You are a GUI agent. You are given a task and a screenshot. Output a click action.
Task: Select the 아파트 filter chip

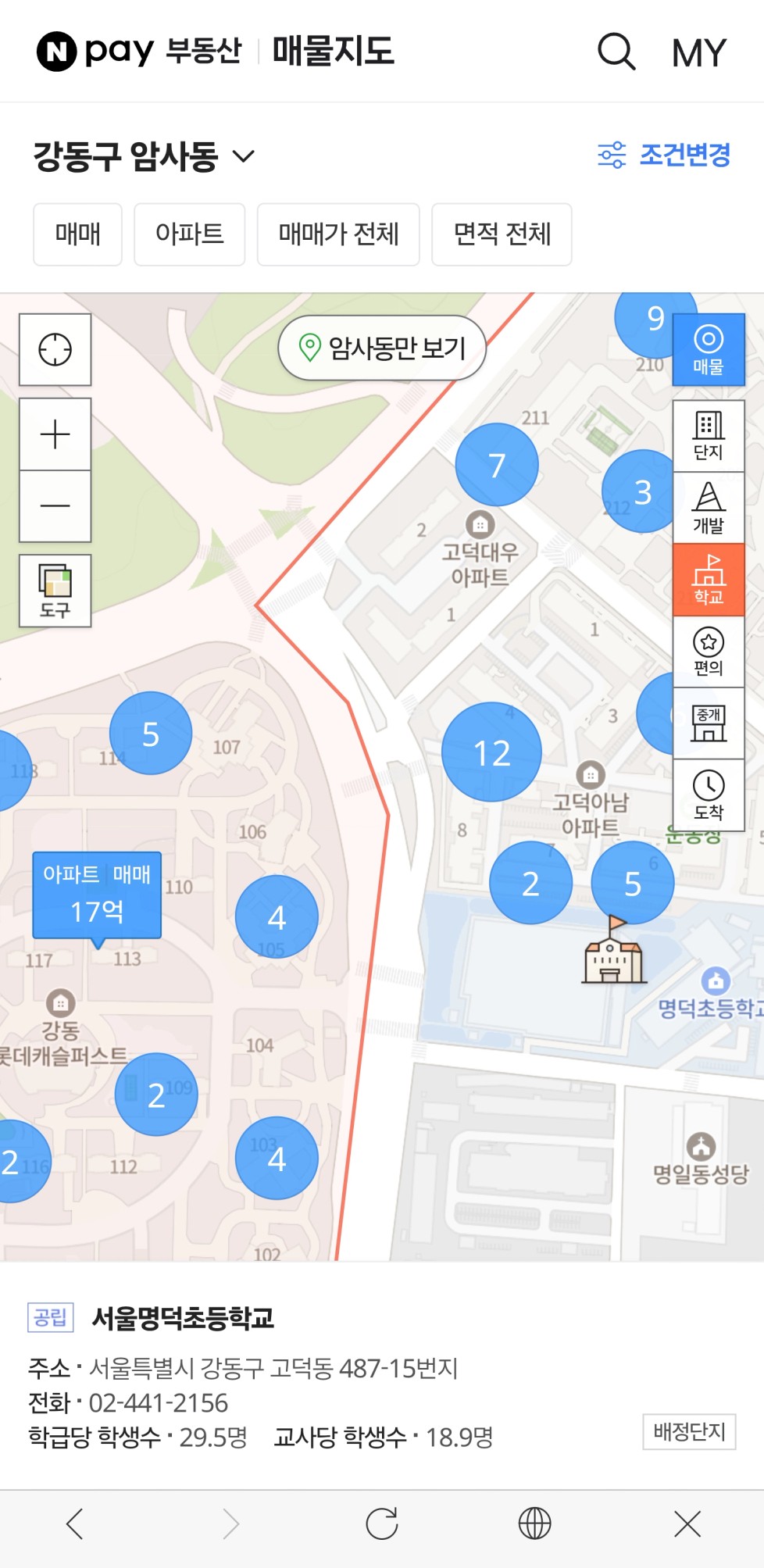(x=190, y=234)
